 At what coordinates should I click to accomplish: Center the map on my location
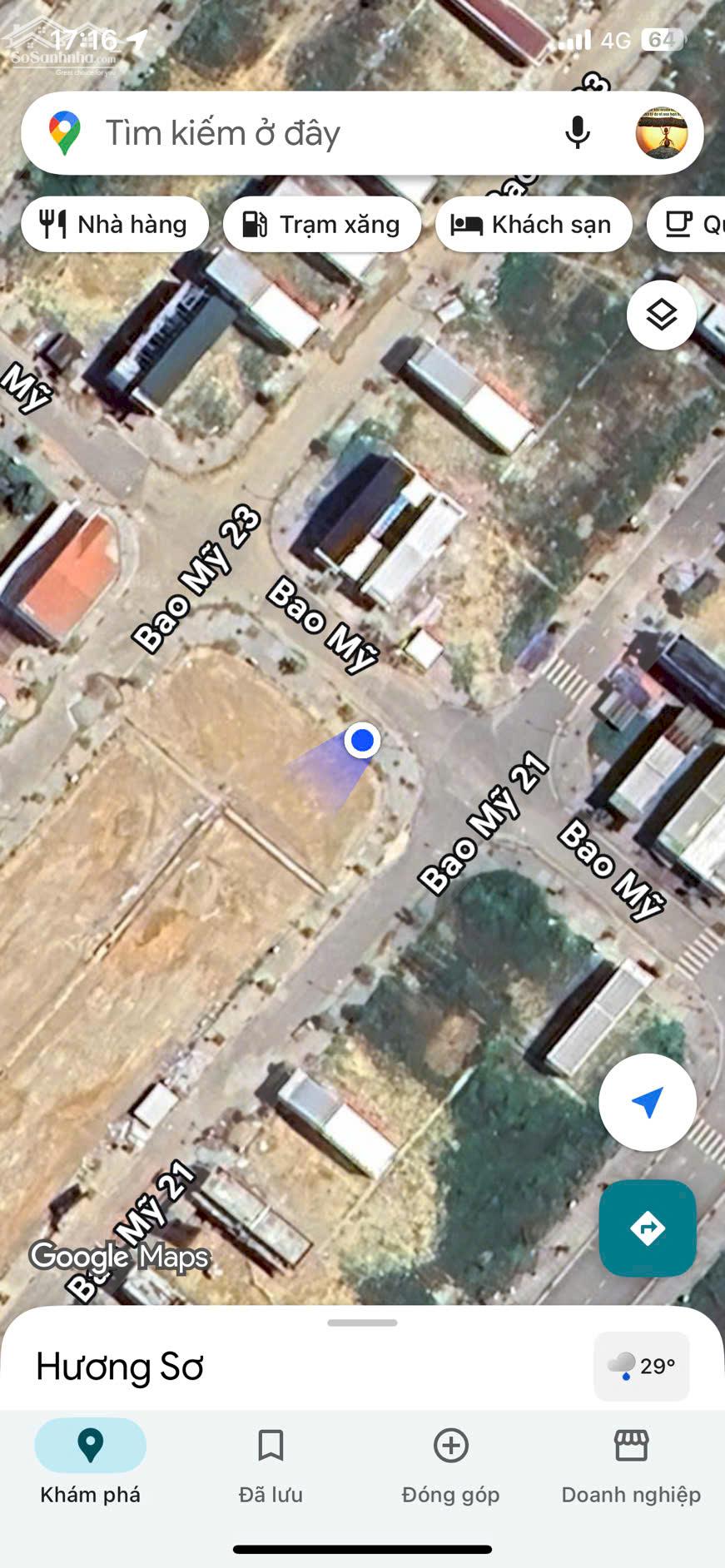click(x=647, y=1102)
